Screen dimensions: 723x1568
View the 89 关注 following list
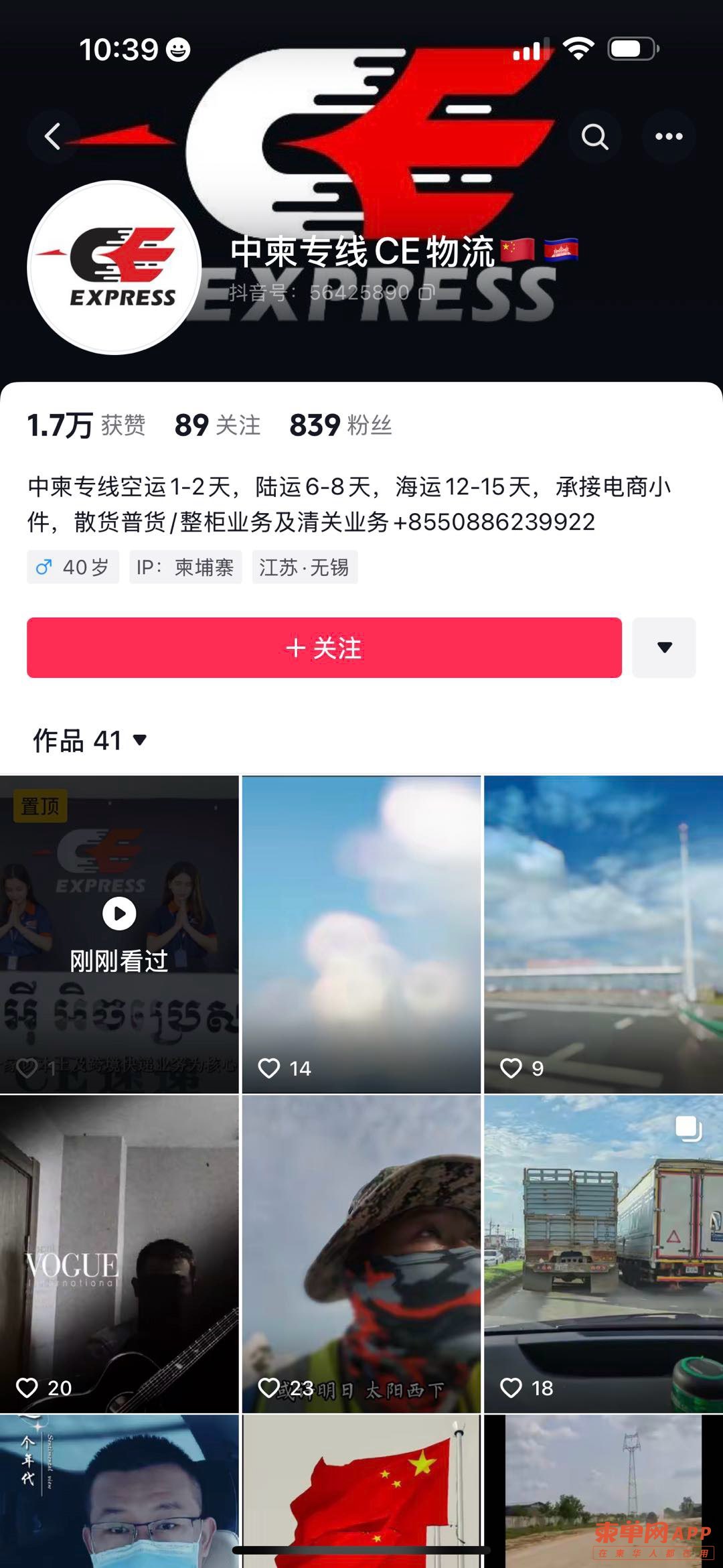pos(218,425)
